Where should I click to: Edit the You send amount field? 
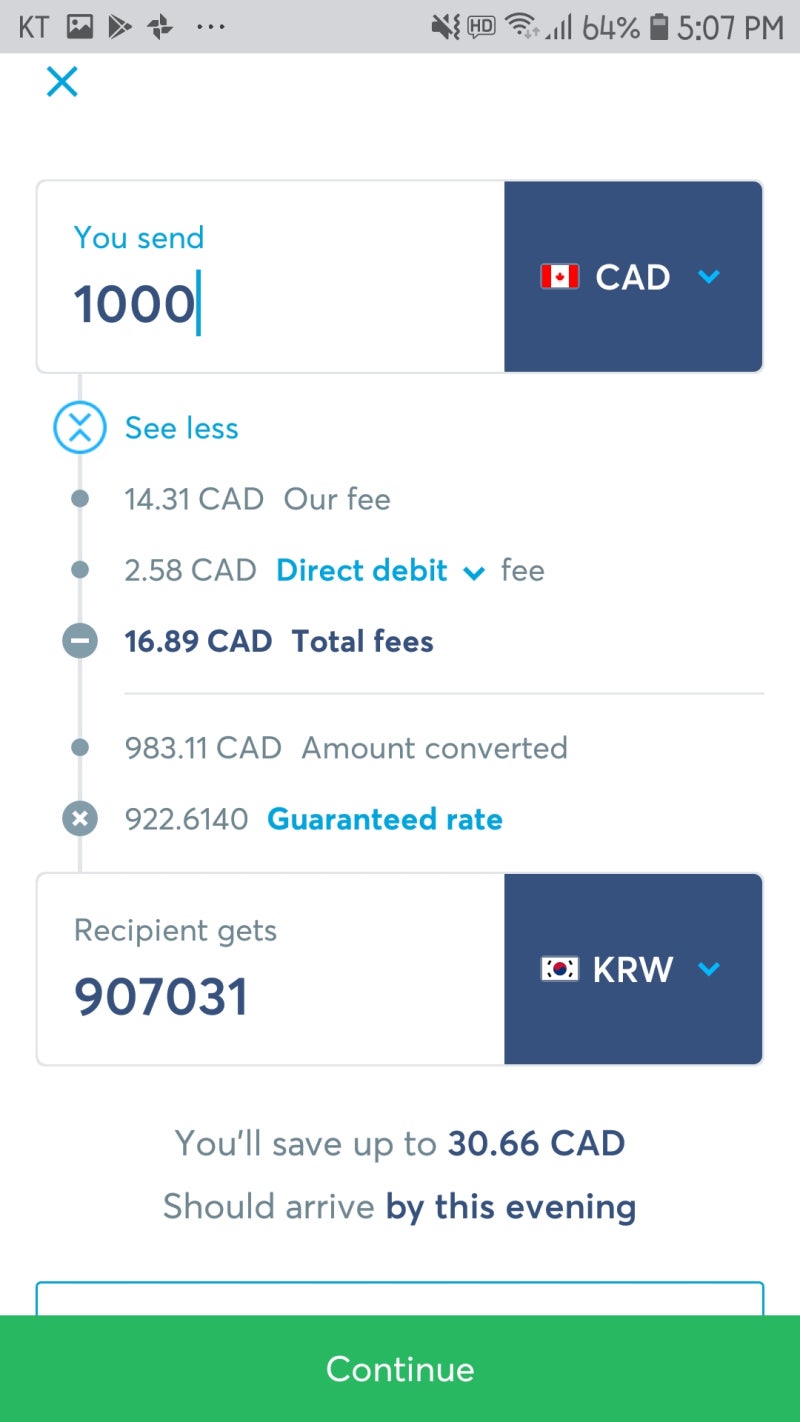(270, 302)
